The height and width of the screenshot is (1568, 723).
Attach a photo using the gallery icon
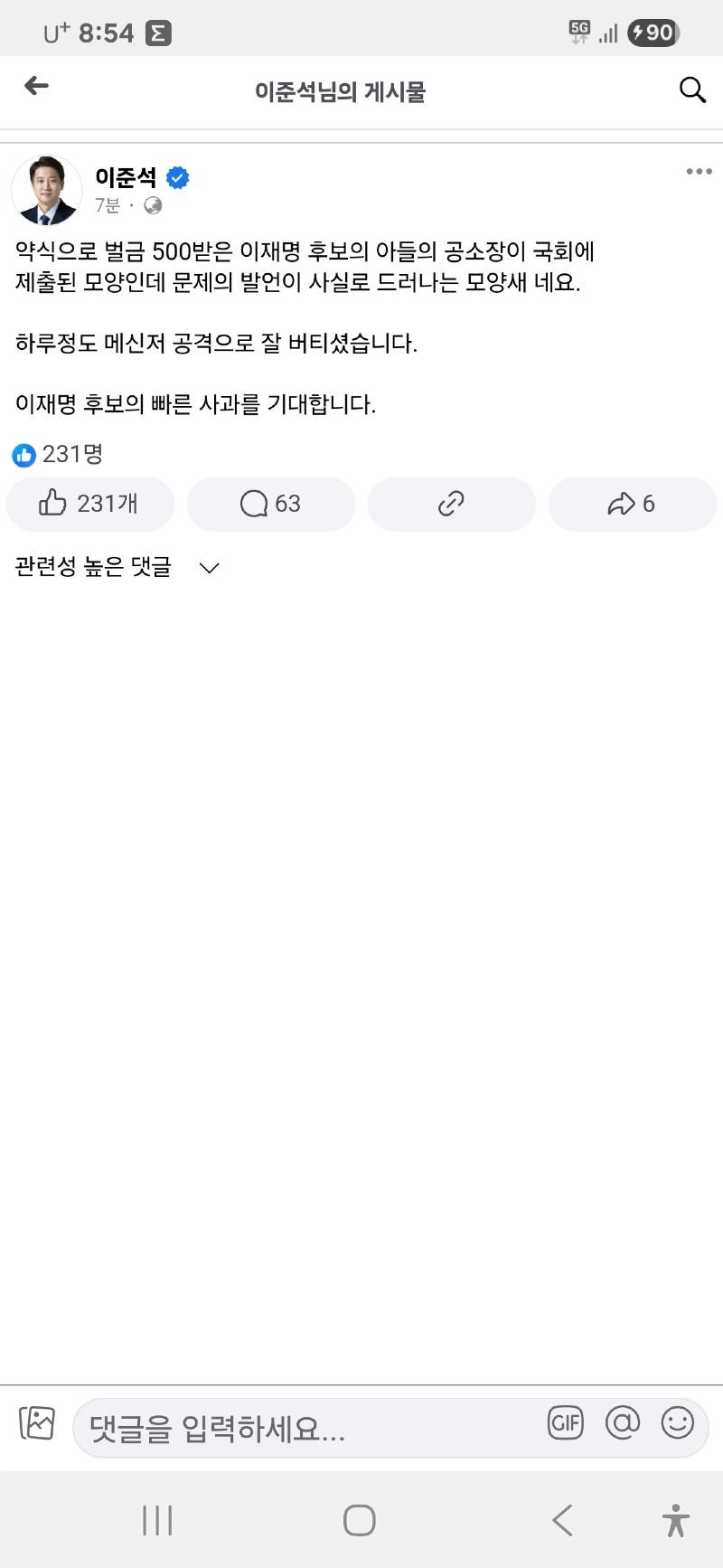[36, 1423]
